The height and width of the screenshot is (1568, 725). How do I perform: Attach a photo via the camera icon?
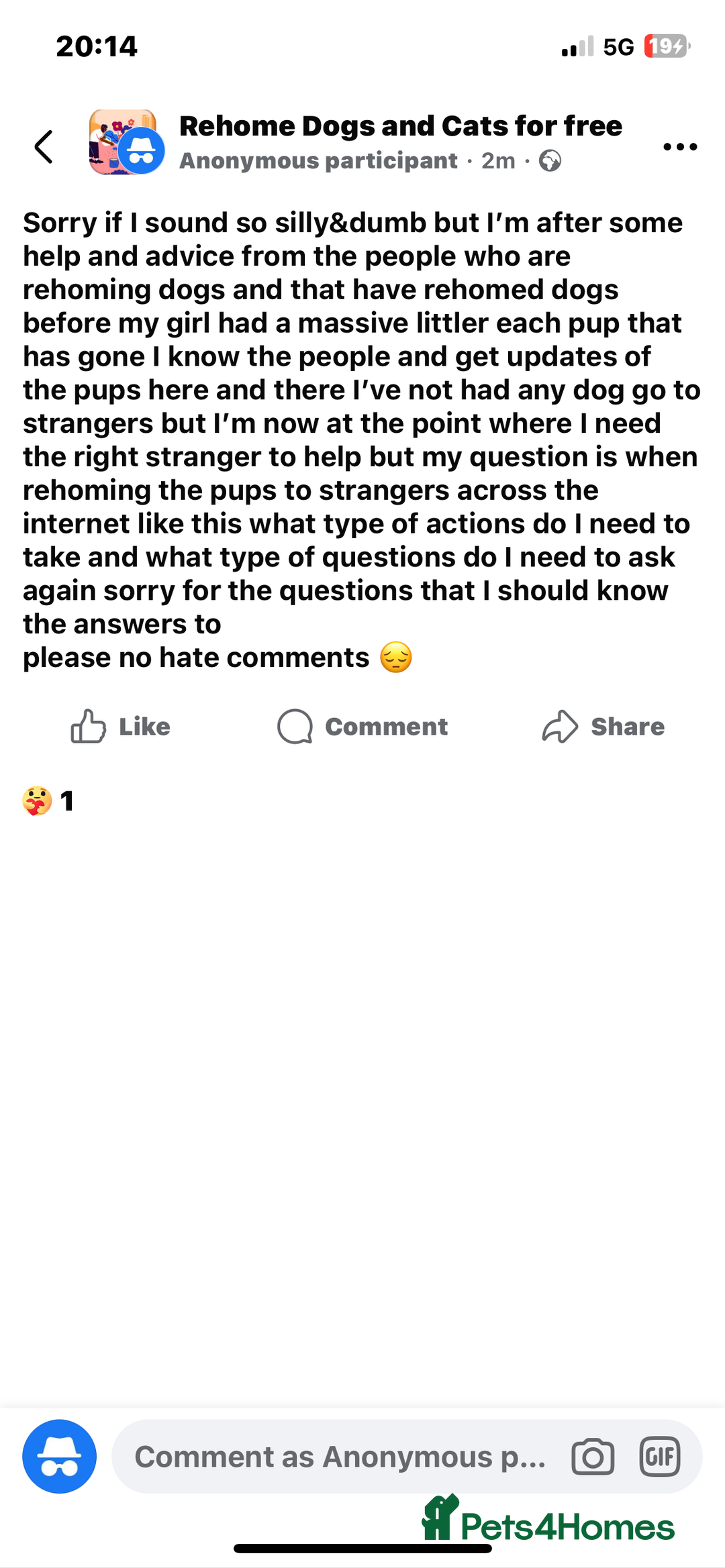(x=593, y=1457)
